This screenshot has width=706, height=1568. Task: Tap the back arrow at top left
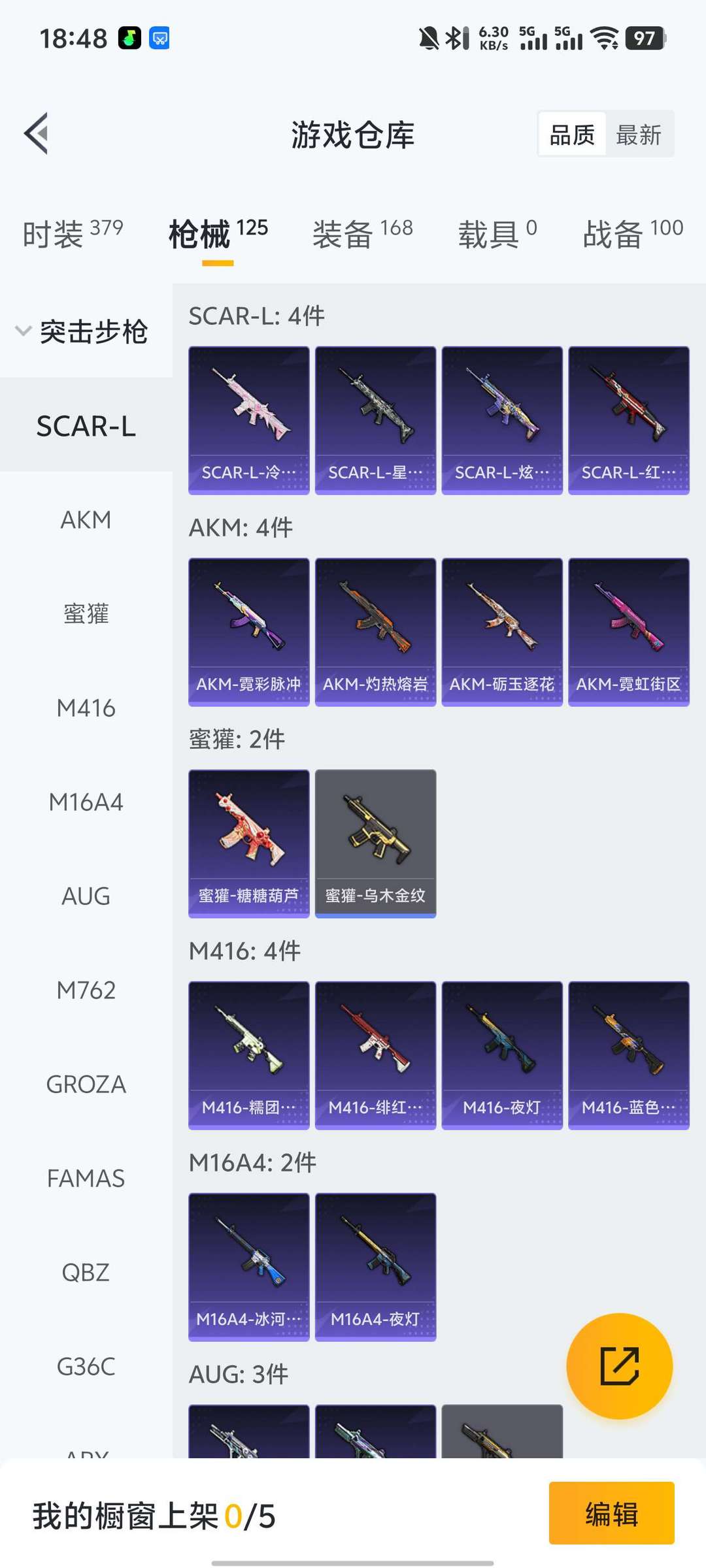click(x=36, y=133)
